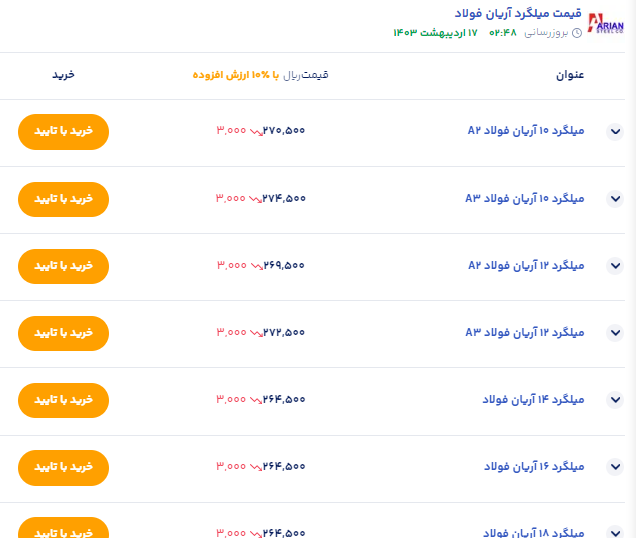Tap buy button for میلگرد ۱۰ آریان فولاد A3
This screenshot has width=636, height=538.
coord(63,198)
